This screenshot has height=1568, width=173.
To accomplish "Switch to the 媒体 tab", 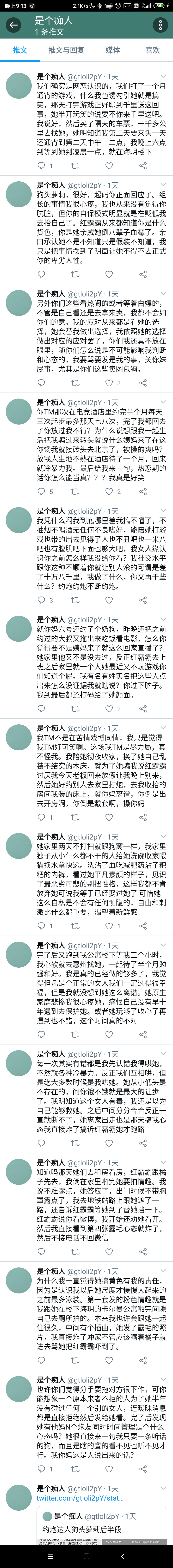I will [x=112, y=50].
